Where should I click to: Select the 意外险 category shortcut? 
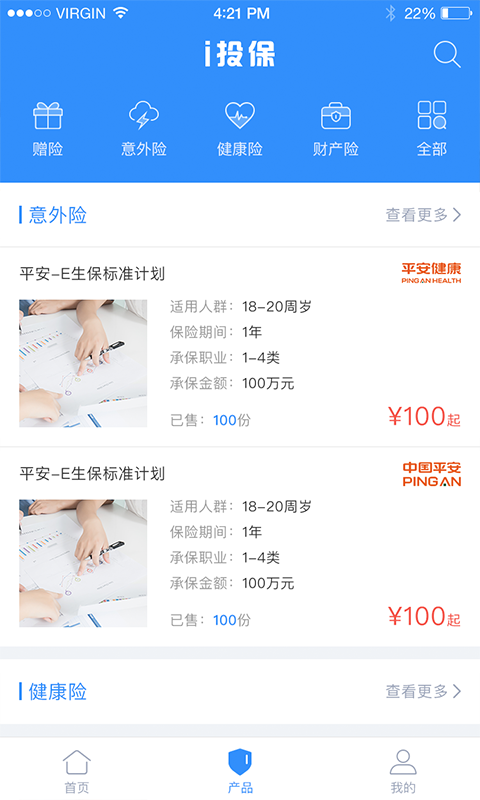click(x=144, y=129)
